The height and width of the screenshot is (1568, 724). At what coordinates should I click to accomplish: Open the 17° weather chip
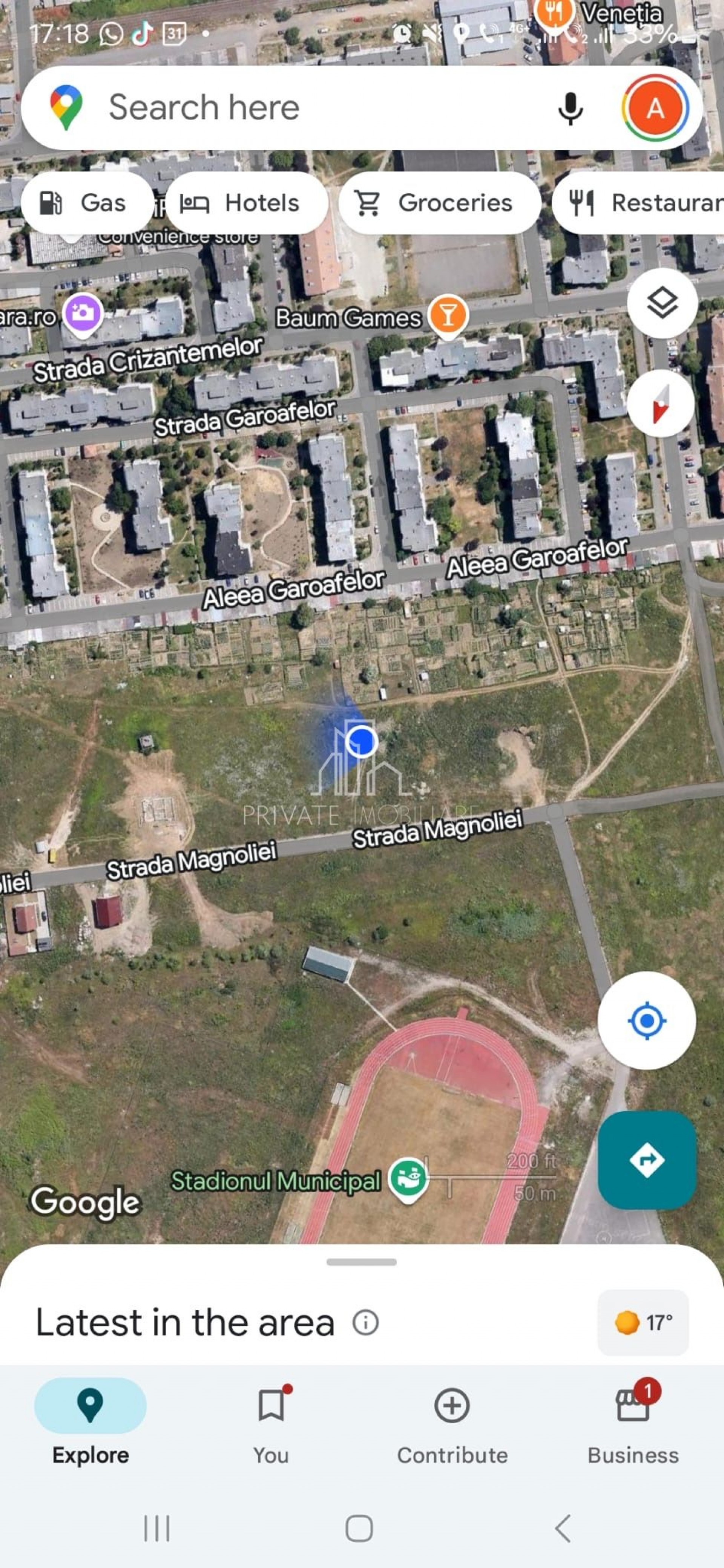click(643, 1323)
